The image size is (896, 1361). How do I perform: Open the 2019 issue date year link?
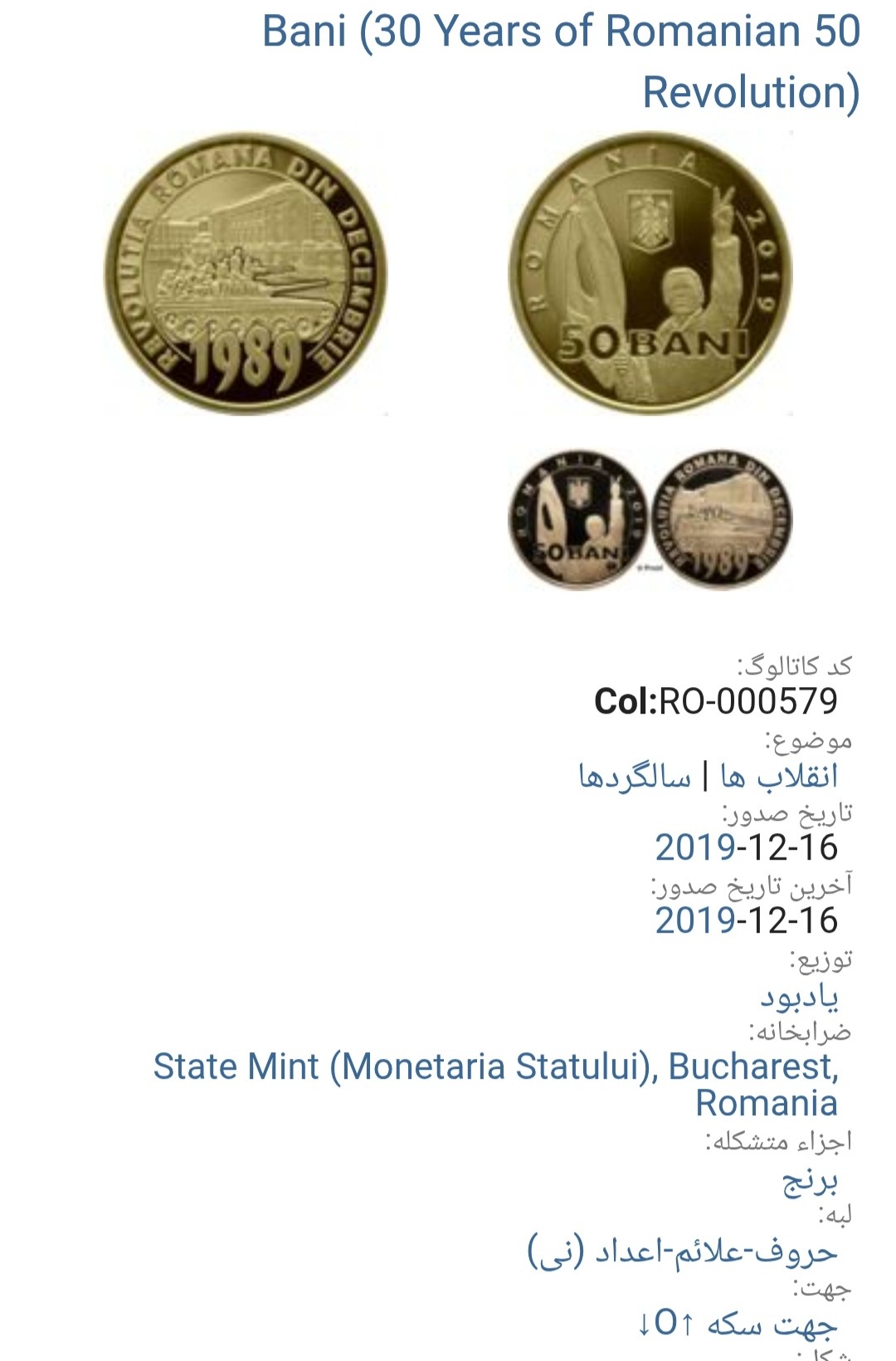695,848
